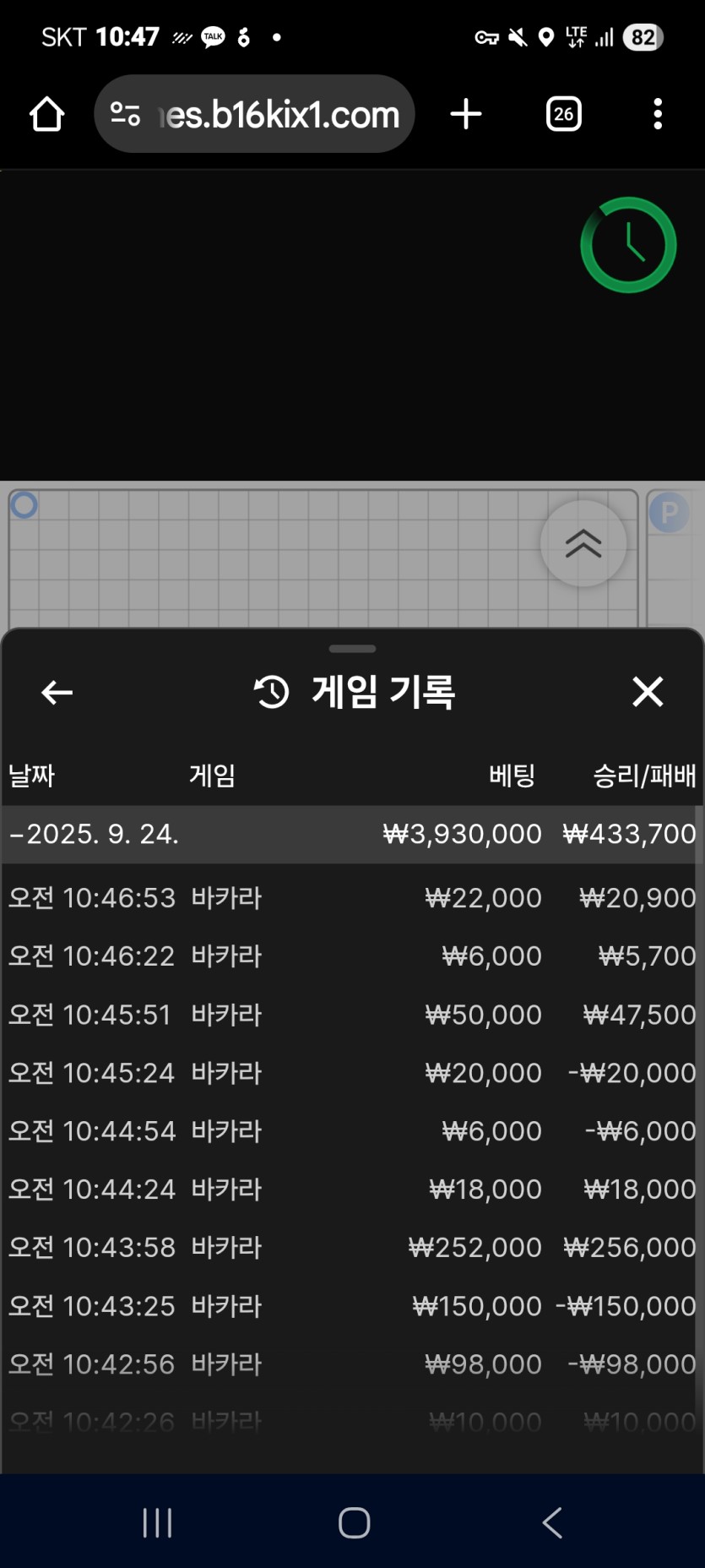
Task: View the 10:43:58 baccarat round
Action: [351, 1247]
